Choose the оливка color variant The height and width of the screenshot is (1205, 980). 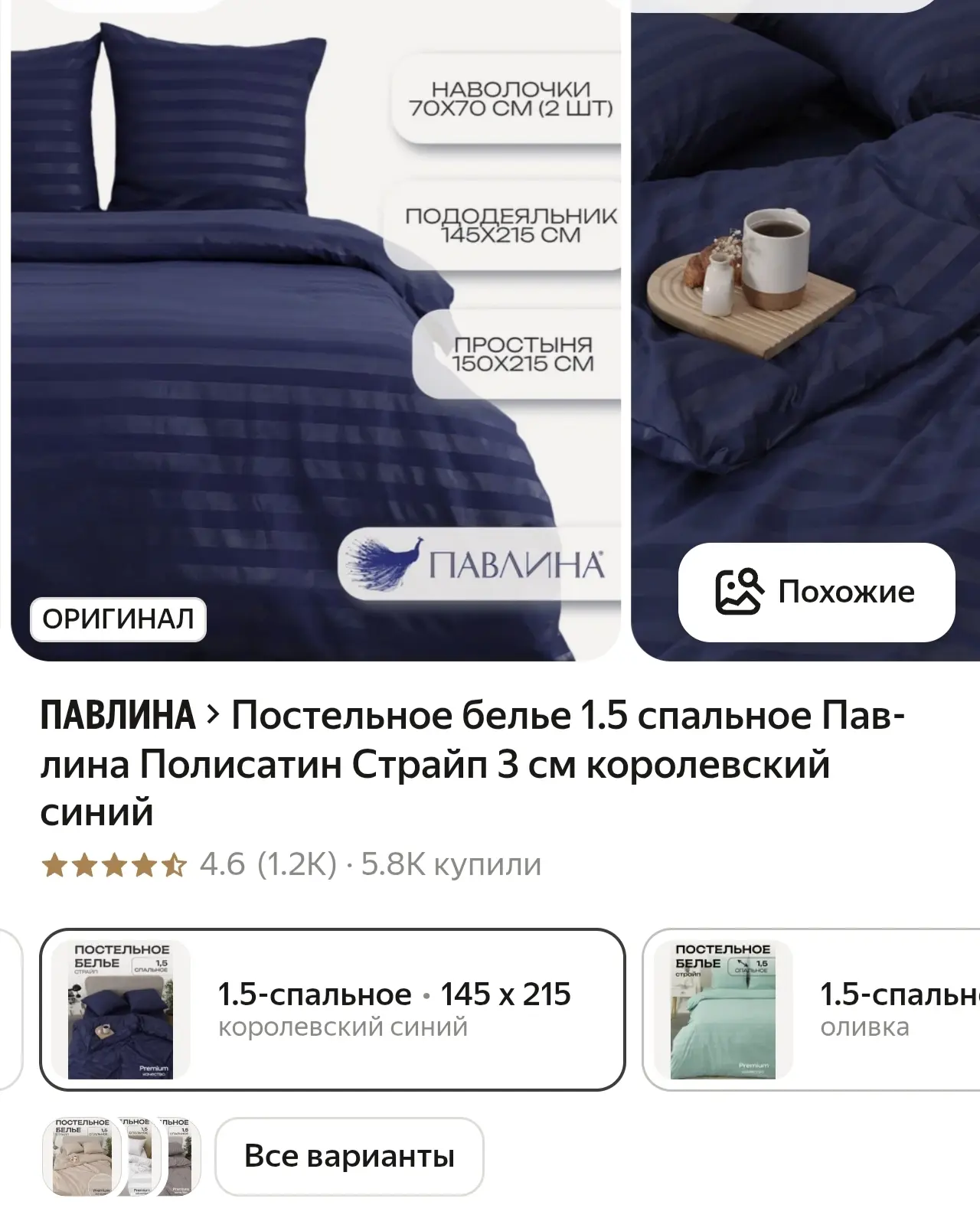tap(812, 1009)
